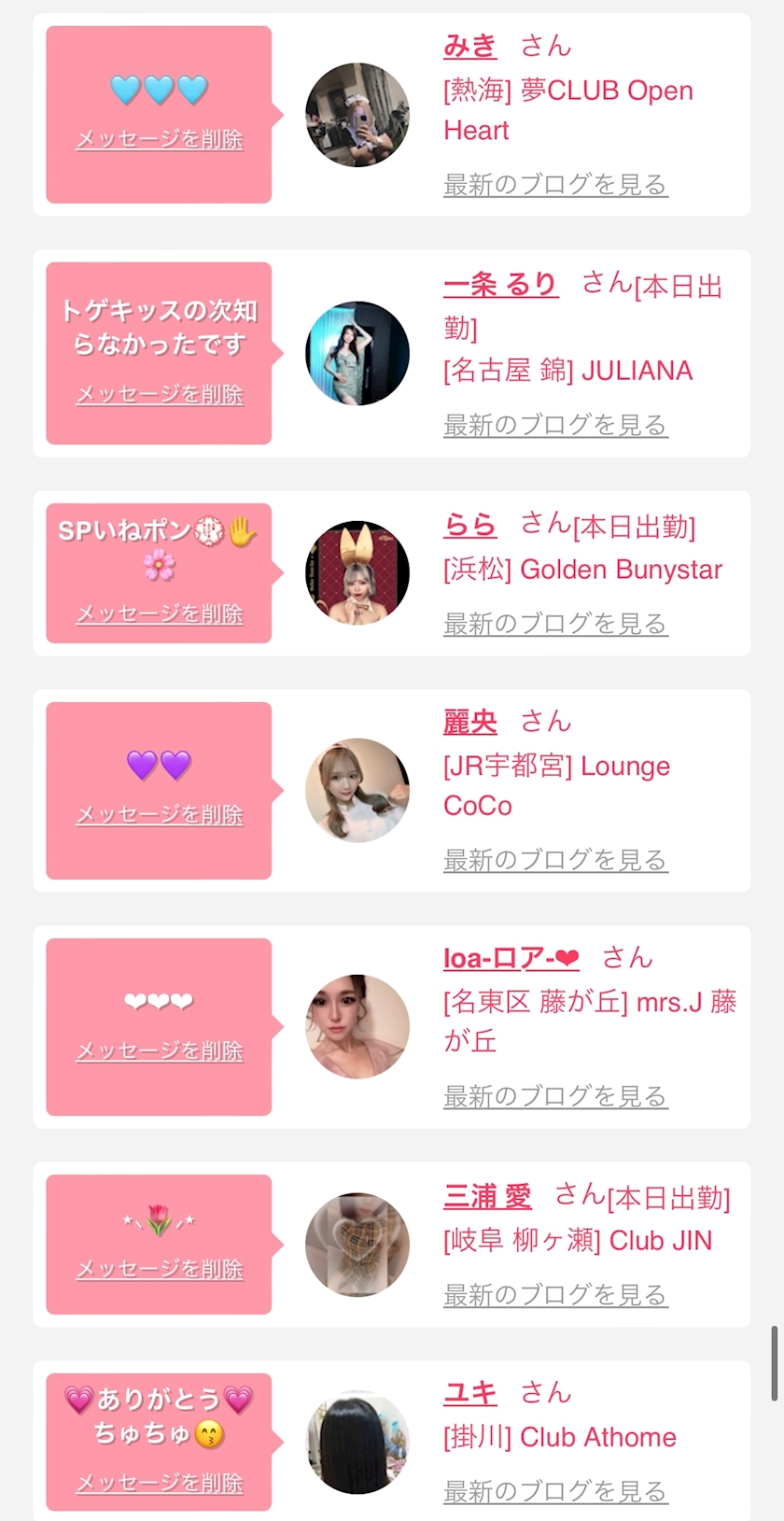View loa-ロア-'s latest blog
The image size is (784, 1521).
click(555, 1096)
